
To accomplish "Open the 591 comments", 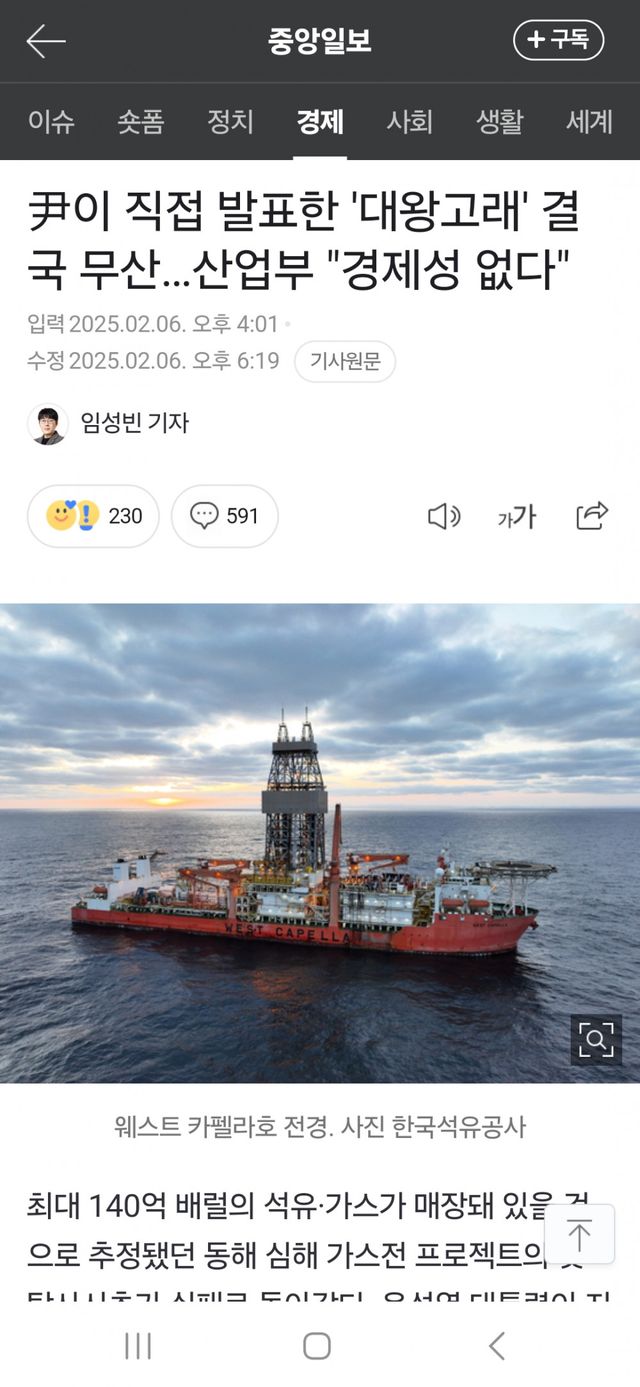I will (x=224, y=516).
